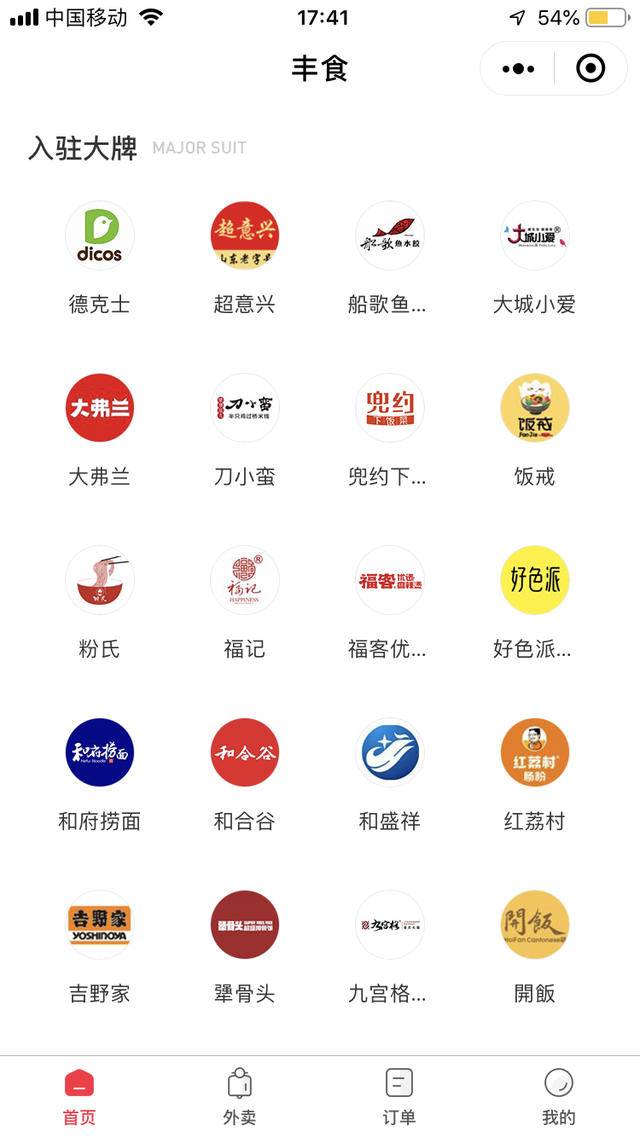The width and height of the screenshot is (640, 1138).
Task: Go to the 订单 tab
Action: pos(399,1096)
